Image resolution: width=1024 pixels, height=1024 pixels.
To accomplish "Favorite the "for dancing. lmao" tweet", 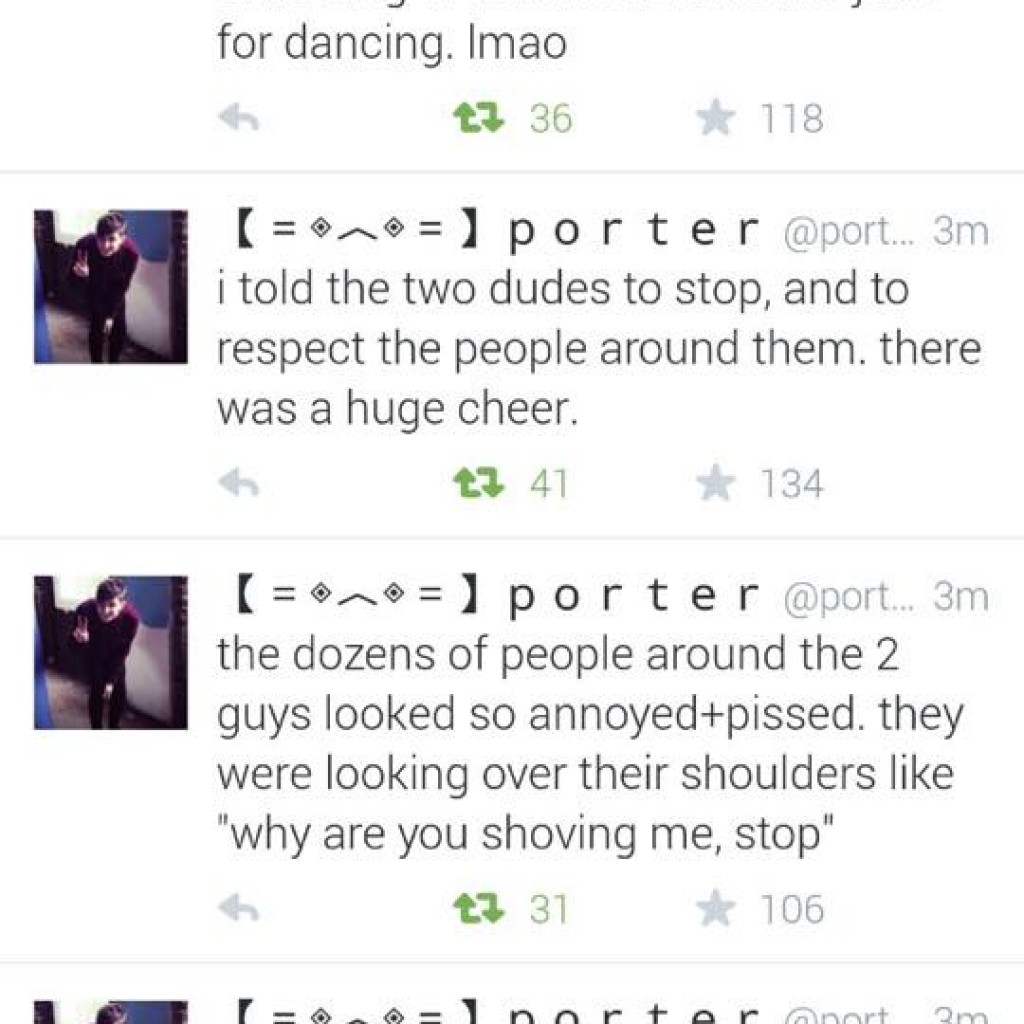I will pyautogui.click(x=715, y=118).
